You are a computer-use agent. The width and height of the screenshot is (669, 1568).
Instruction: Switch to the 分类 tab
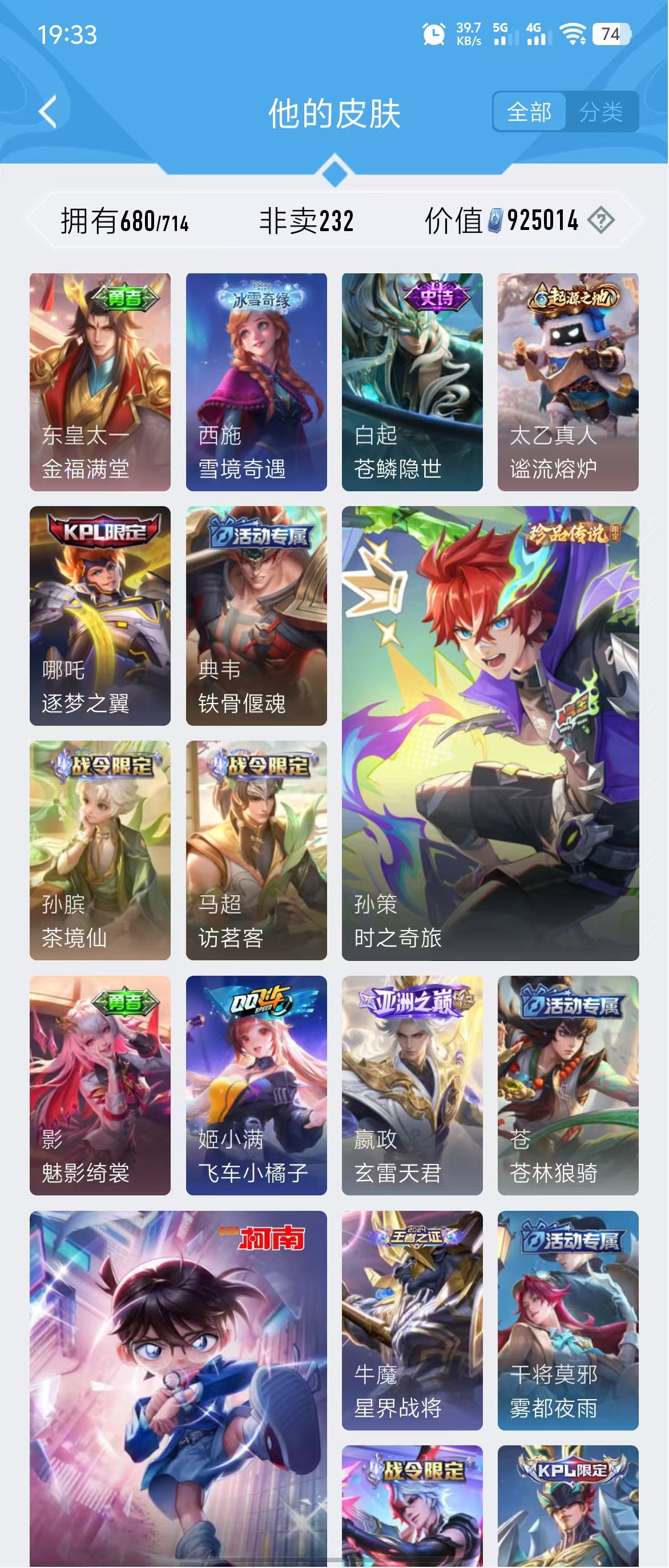click(x=601, y=112)
